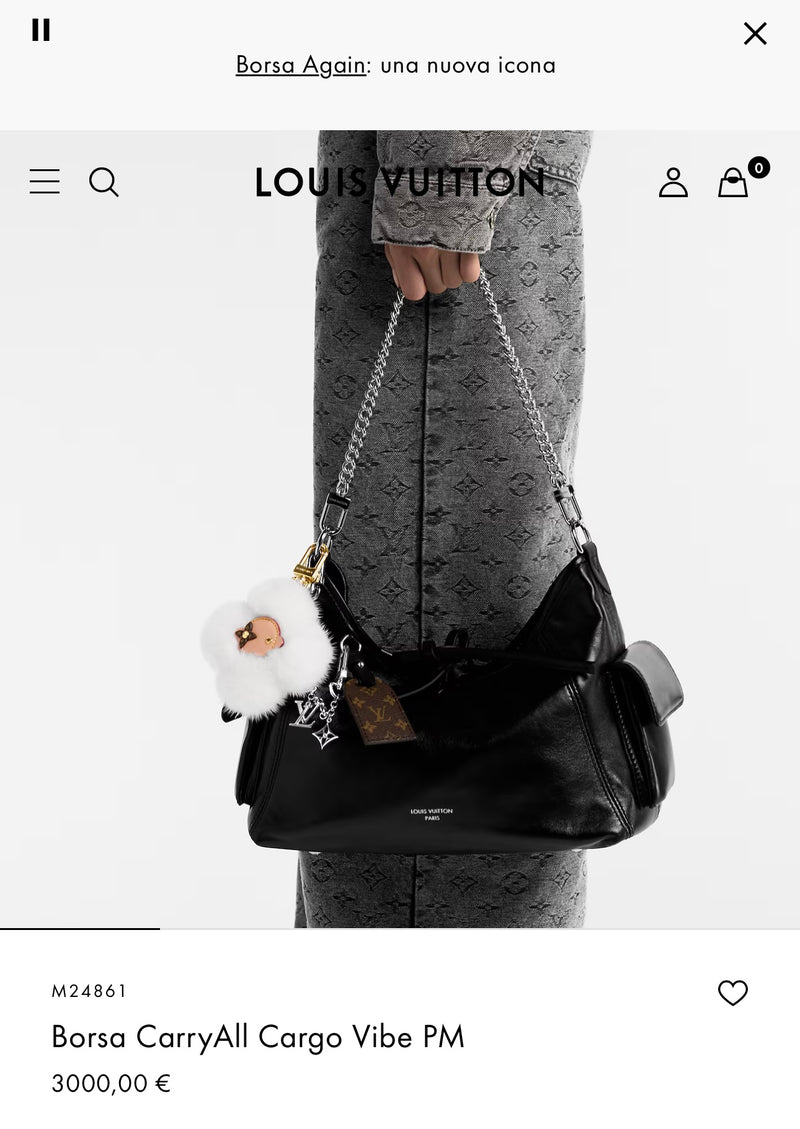Open the shopping bag

coord(733,182)
